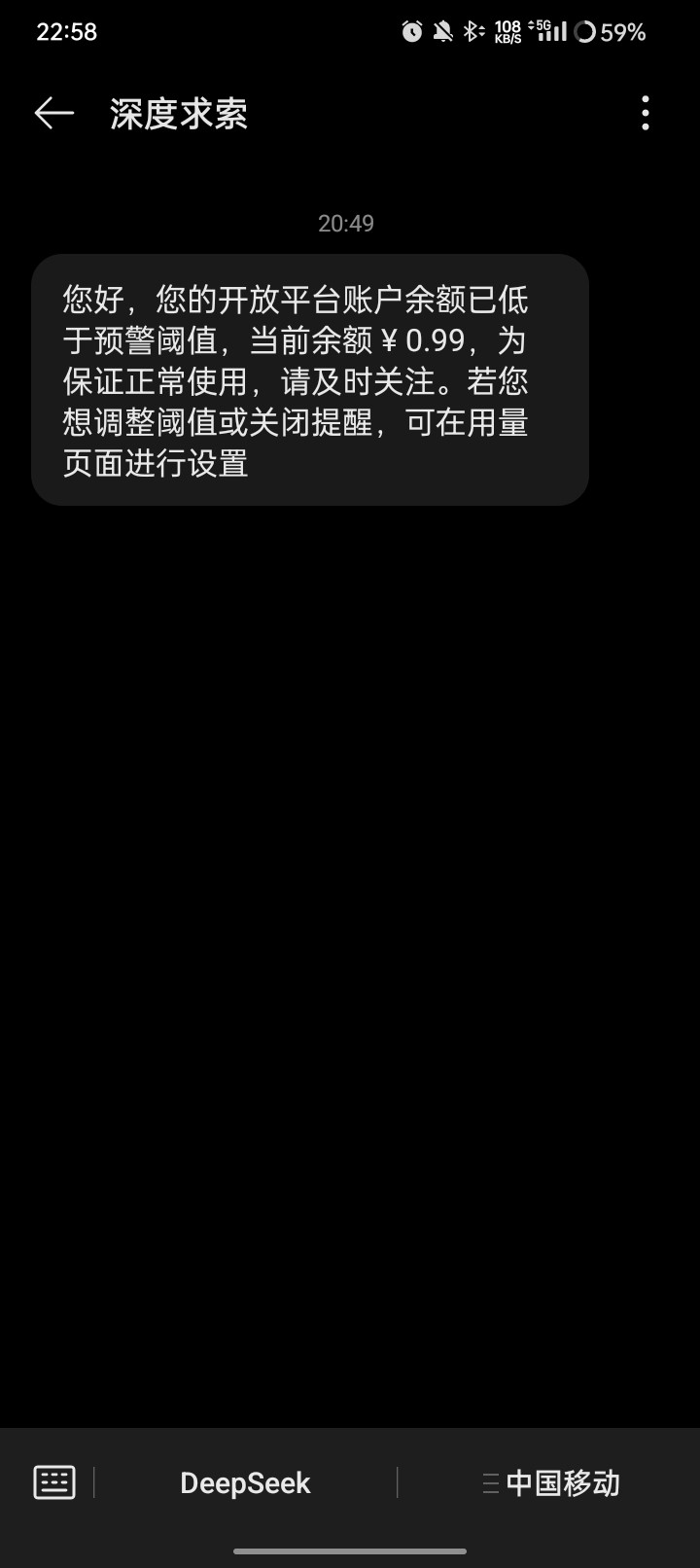Expand the 中国移动 menu
Viewport: 700px width, 1568px height.
[x=550, y=1482]
